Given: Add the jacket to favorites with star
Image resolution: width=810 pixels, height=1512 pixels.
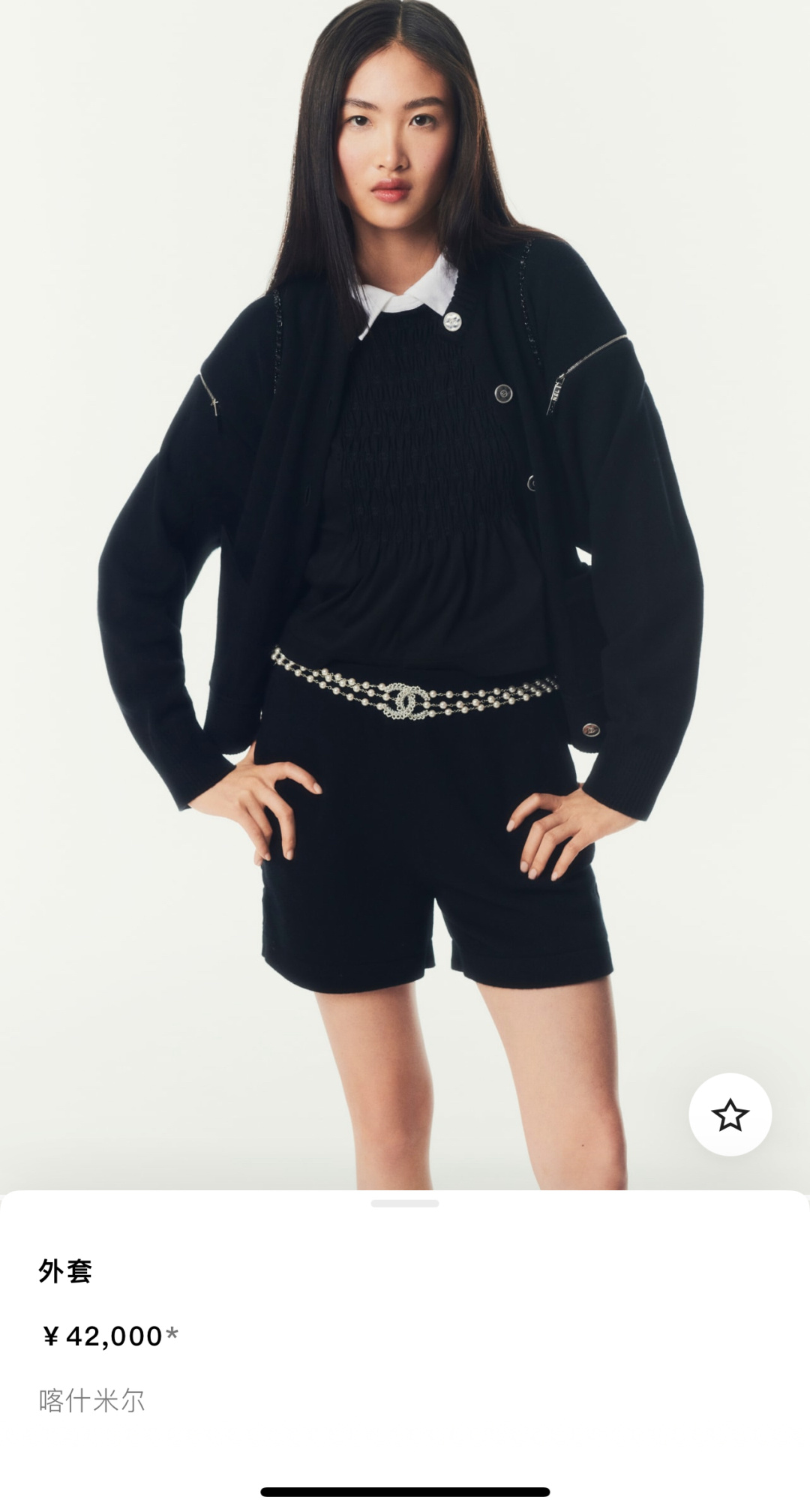Looking at the screenshot, I should pos(730,1114).
